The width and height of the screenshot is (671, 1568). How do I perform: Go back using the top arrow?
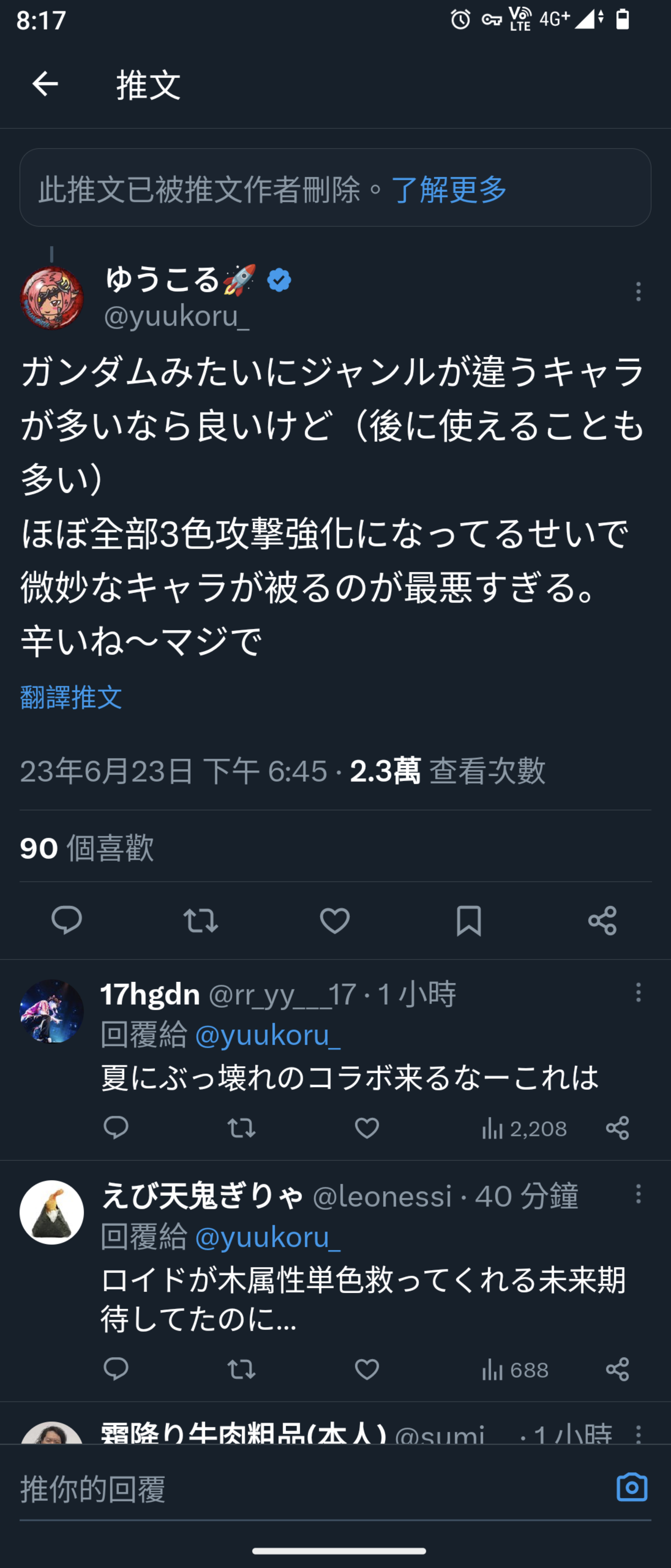click(x=45, y=84)
